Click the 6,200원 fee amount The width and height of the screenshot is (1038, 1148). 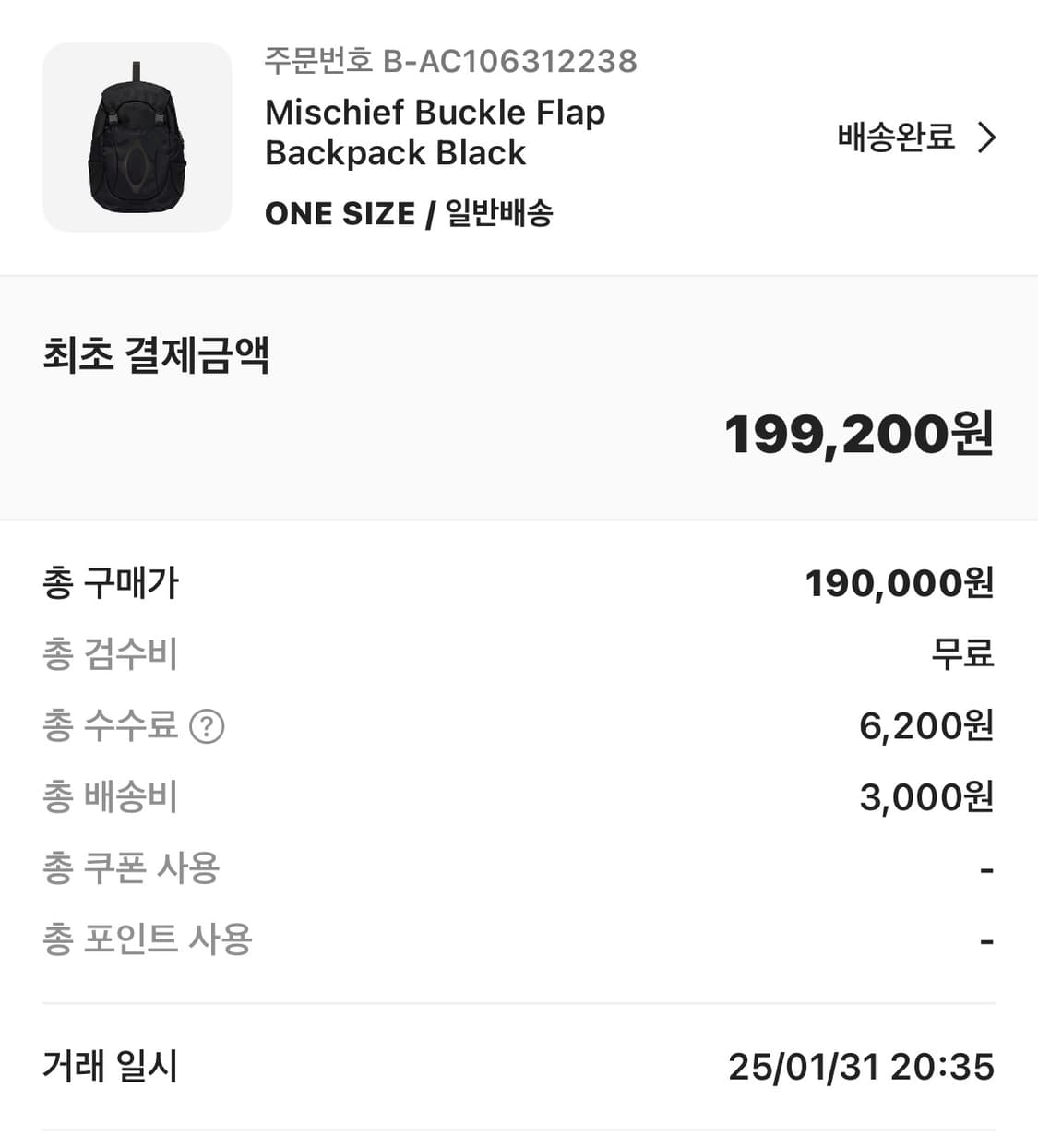point(925,726)
